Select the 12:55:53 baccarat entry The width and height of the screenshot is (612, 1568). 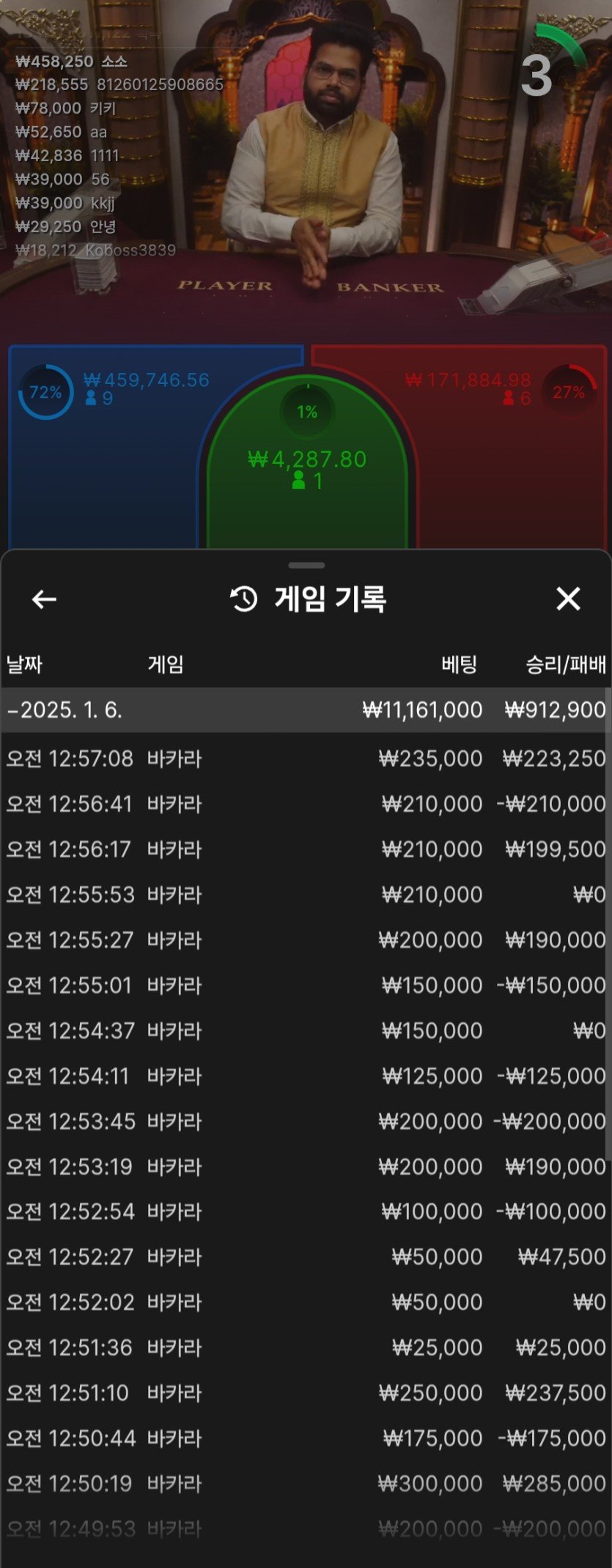click(x=306, y=895)
